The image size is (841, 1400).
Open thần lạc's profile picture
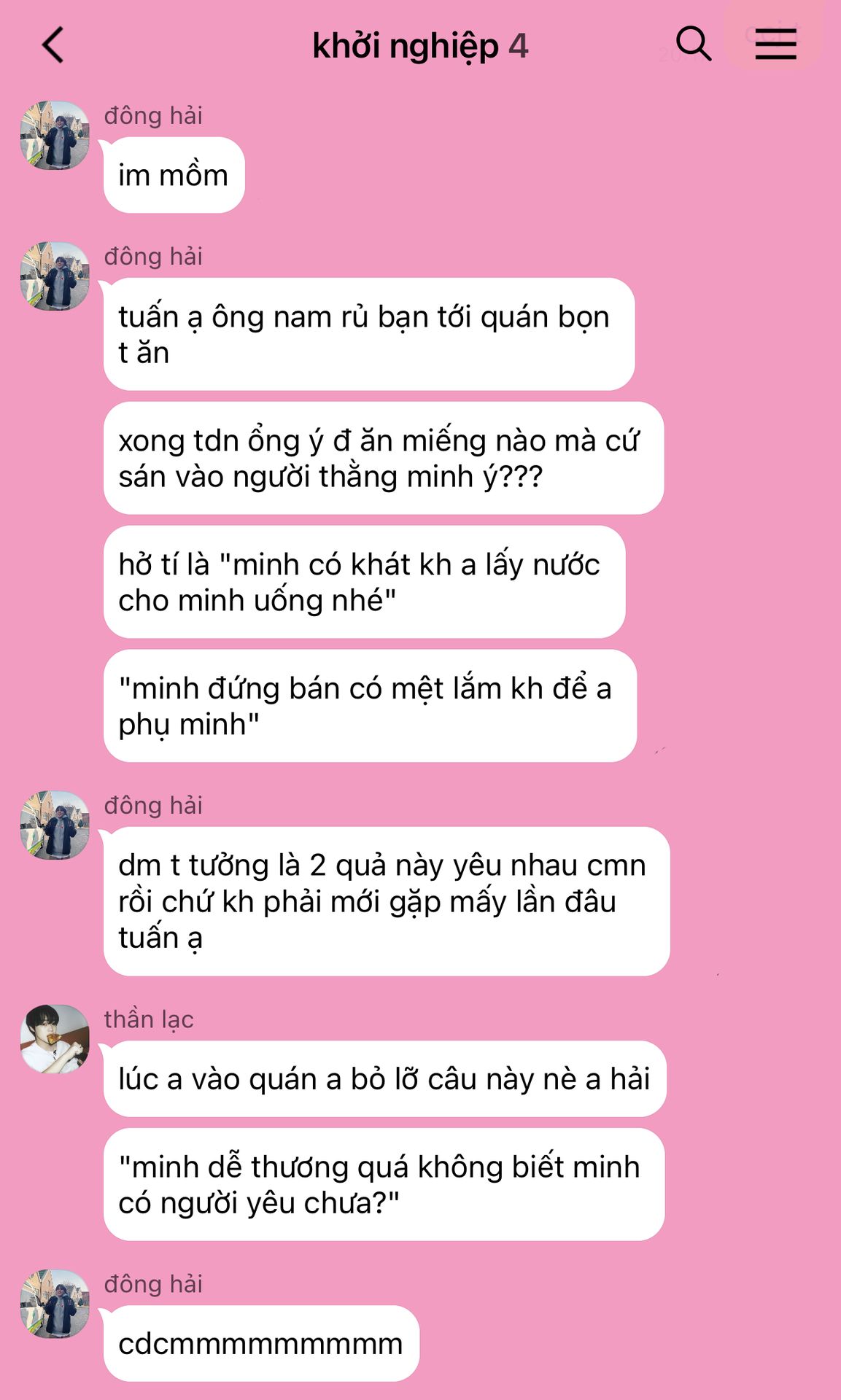pos(55,1038)
